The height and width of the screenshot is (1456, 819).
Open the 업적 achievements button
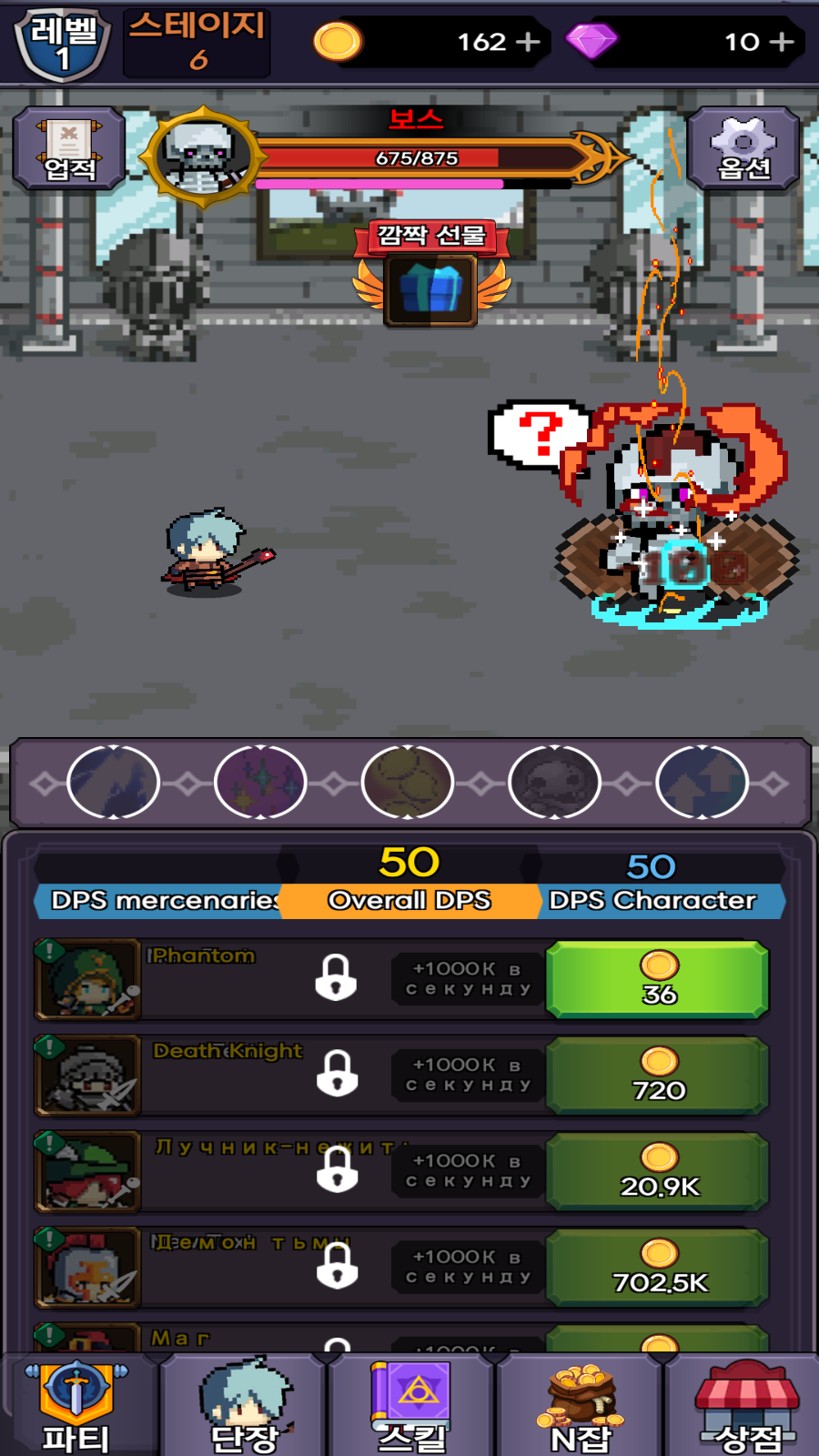coord(69,148)
